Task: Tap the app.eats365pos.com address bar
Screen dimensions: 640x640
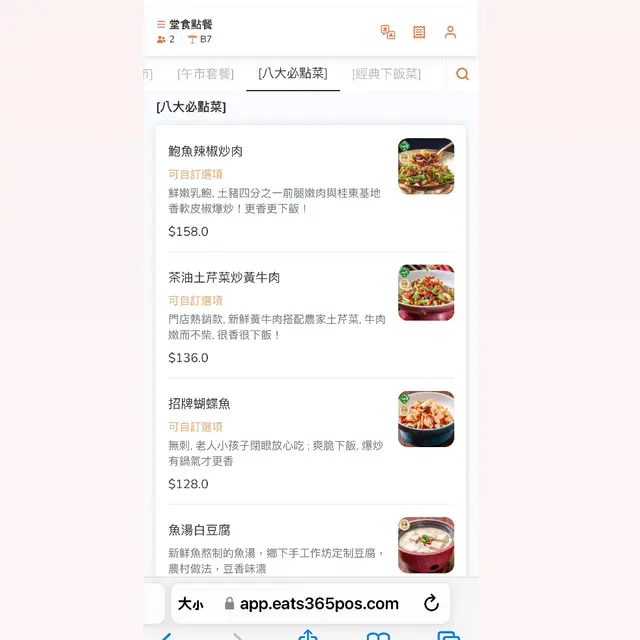Action: [x=318, y=604]
